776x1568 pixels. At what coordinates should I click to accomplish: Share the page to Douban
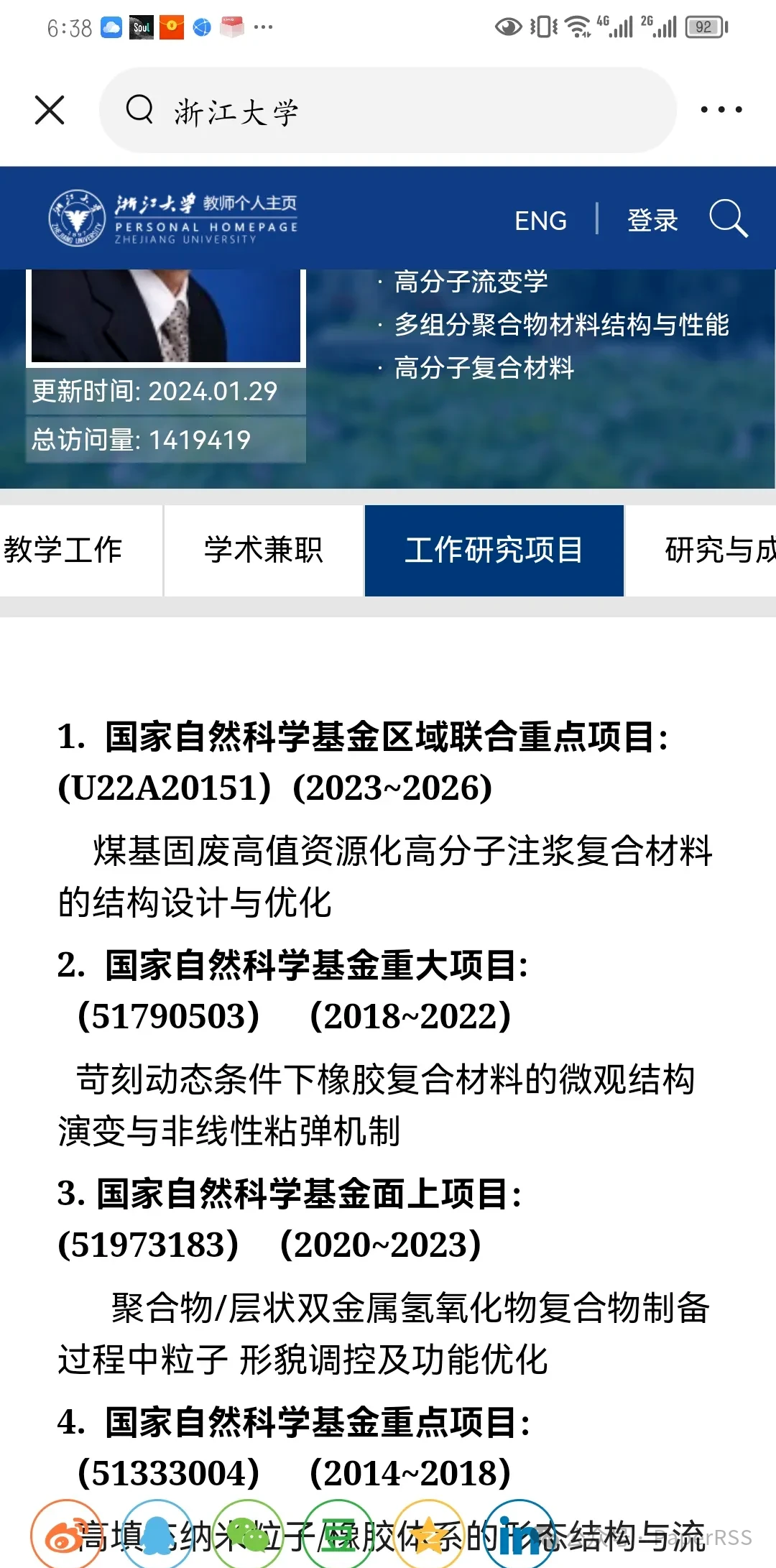tap(338, 1535)
